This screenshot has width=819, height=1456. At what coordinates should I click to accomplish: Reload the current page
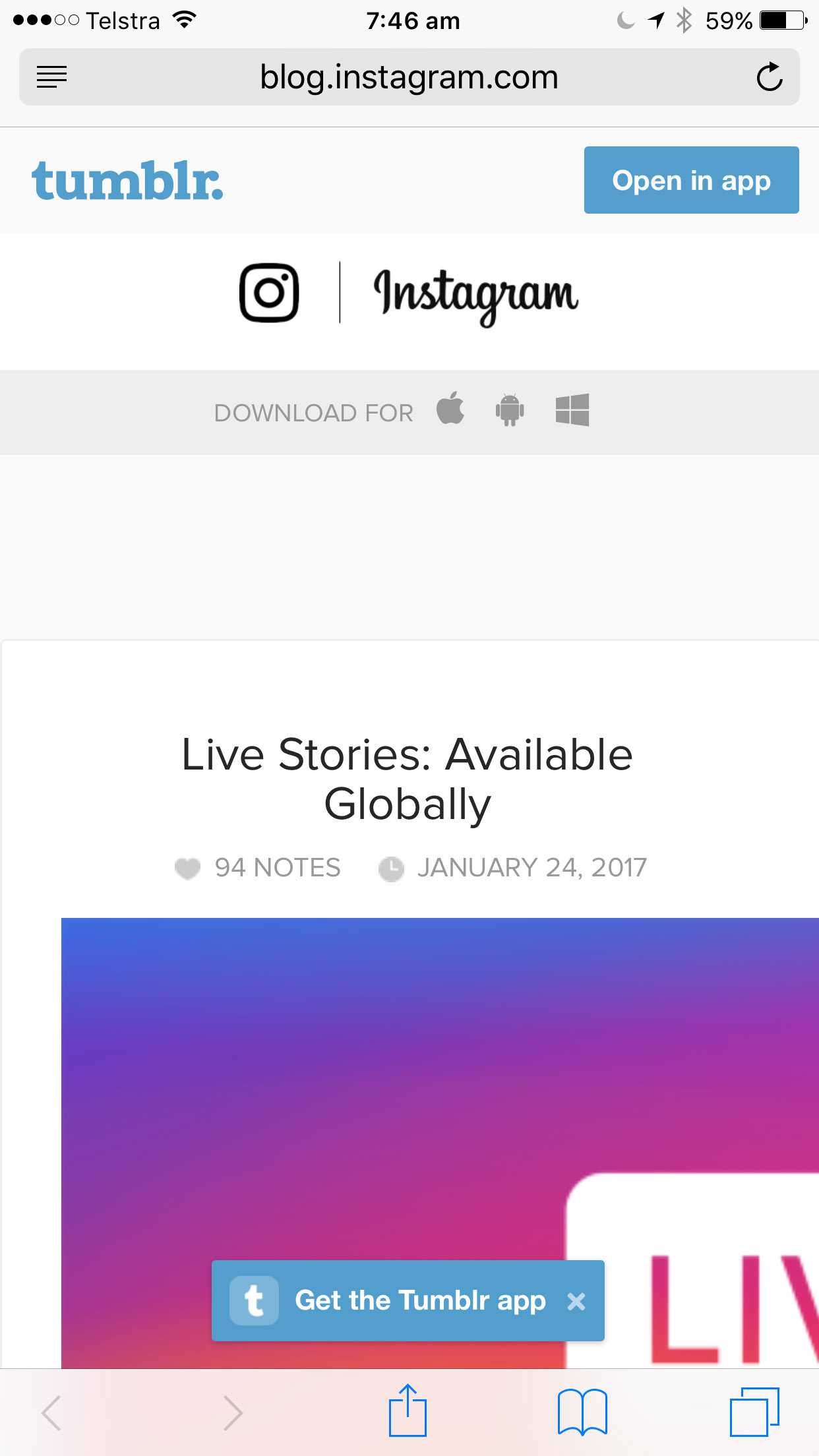(769, 77)
